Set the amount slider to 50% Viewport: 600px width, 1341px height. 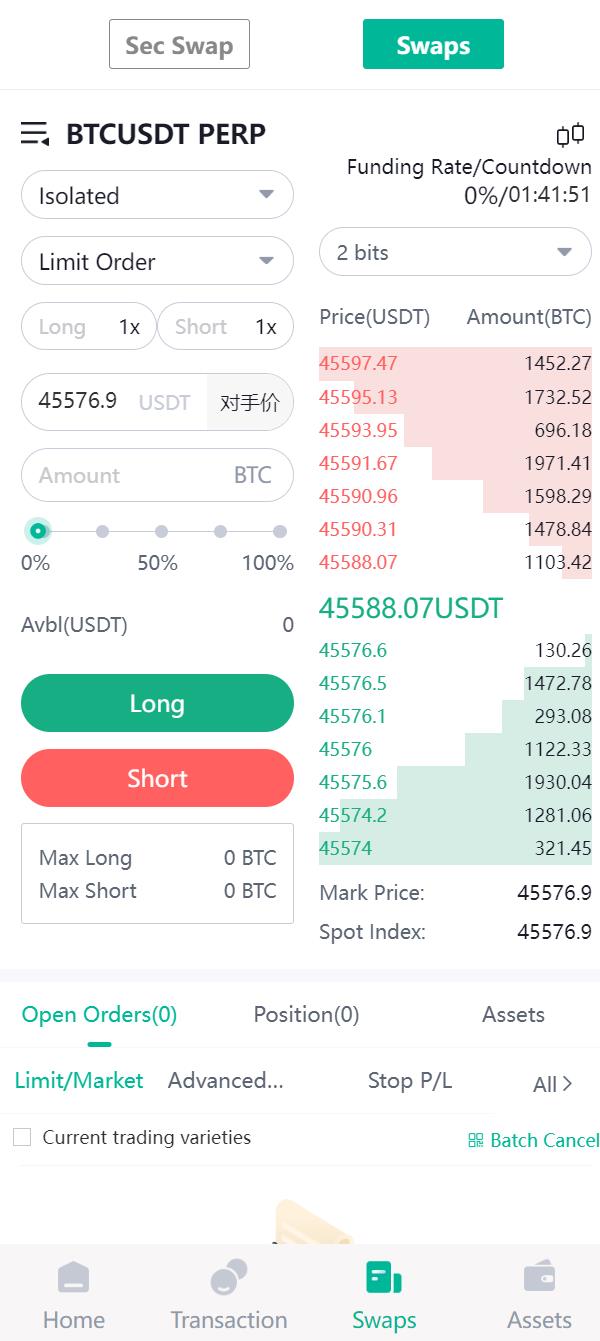161,532
